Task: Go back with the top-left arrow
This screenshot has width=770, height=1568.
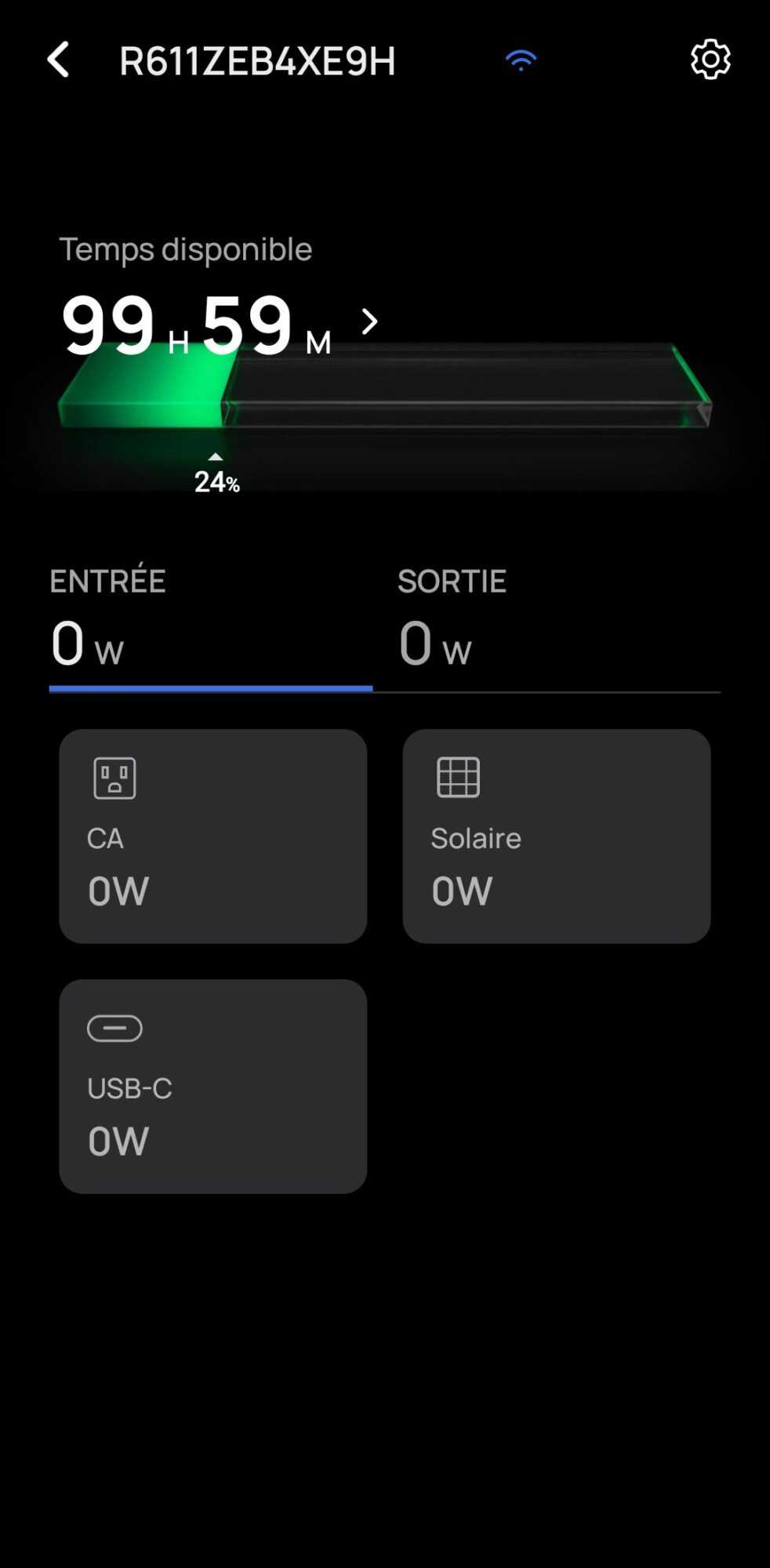Action: [59, 60]
